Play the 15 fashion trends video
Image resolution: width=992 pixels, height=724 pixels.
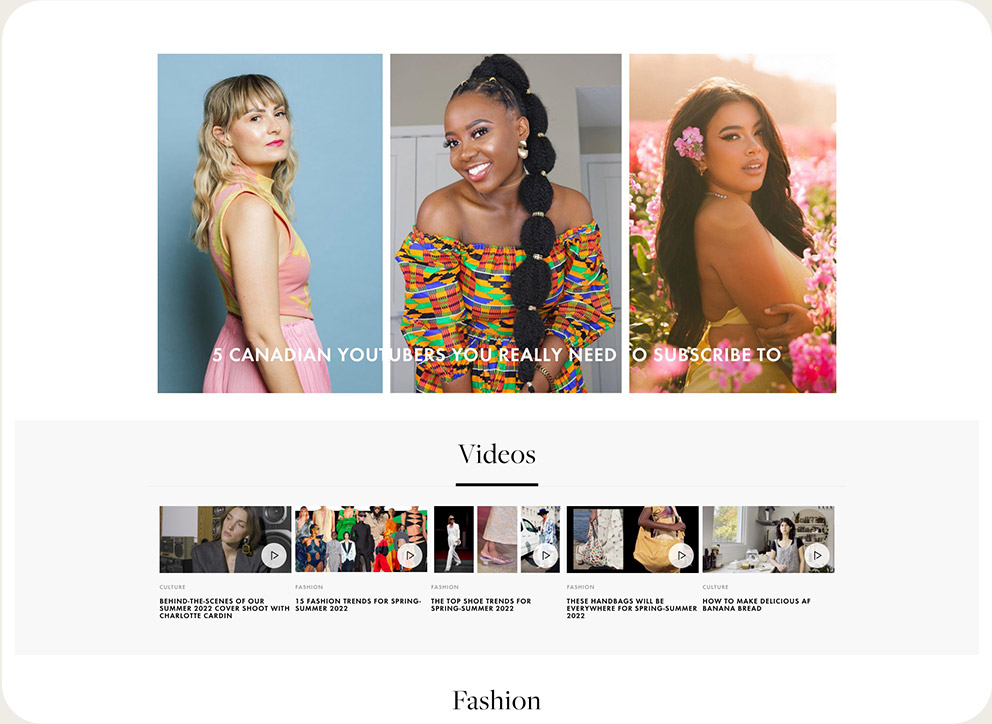pos(410,555)
